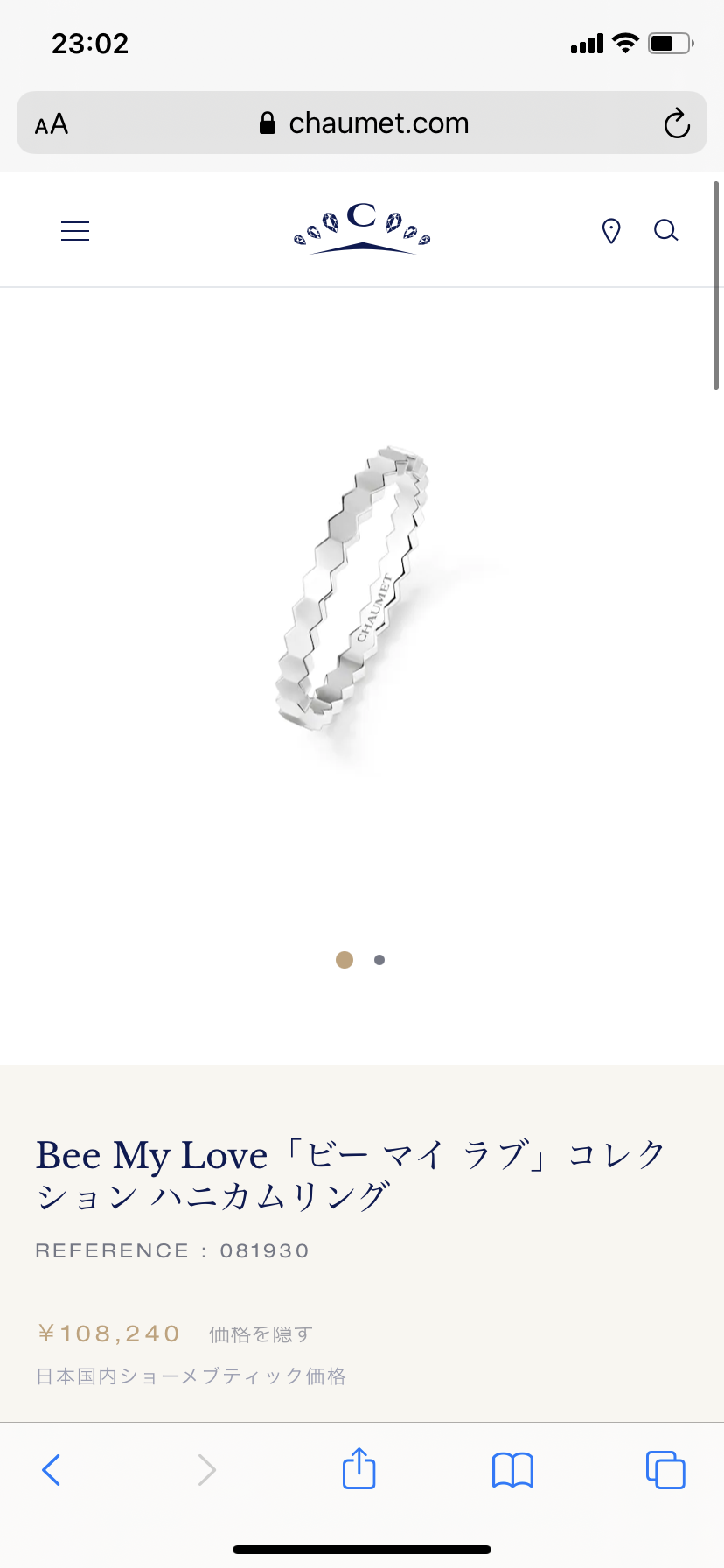Go to Chaumet home via logo
The height and width of the screenshot is (1568, 724).
[x=362, y=229]
